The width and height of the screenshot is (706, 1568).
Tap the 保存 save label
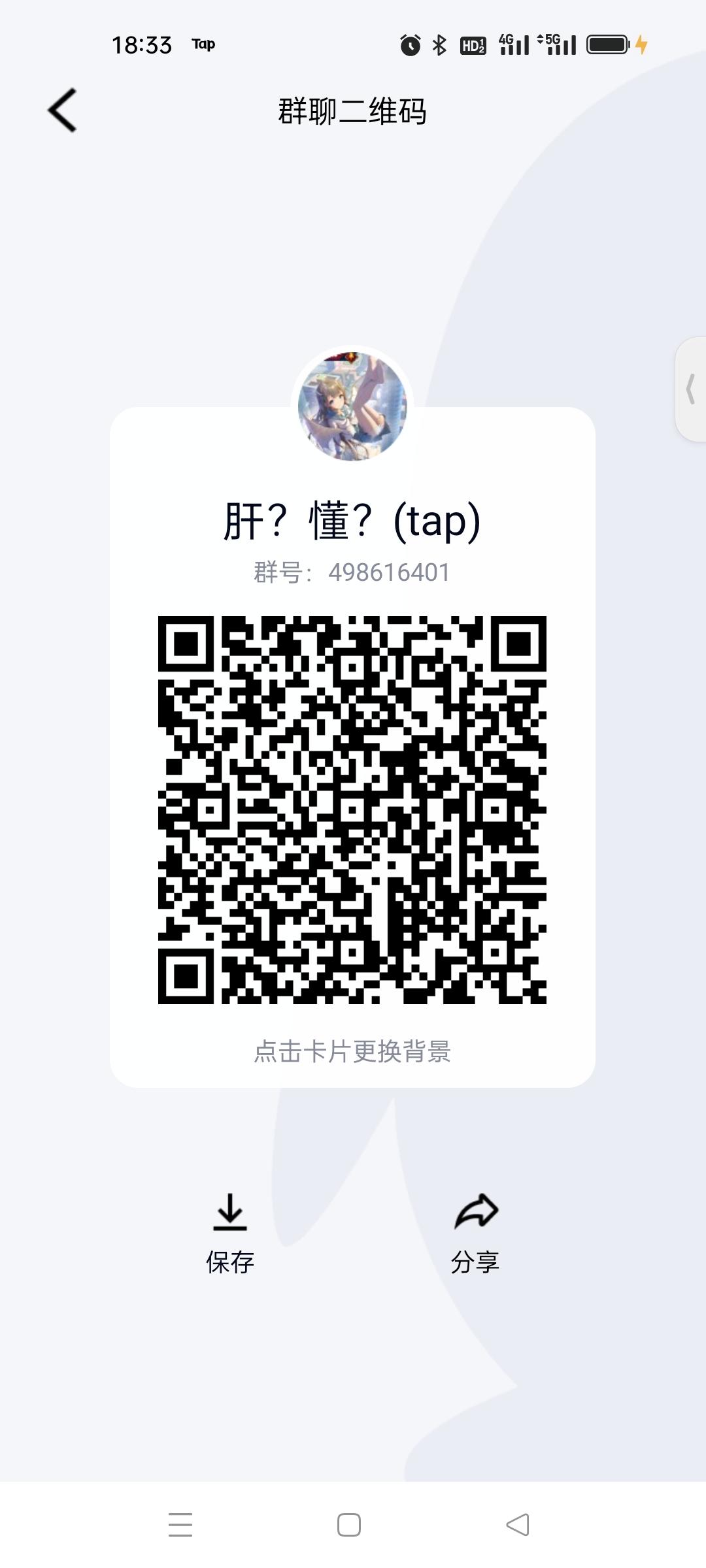[x=230, y=1259]
